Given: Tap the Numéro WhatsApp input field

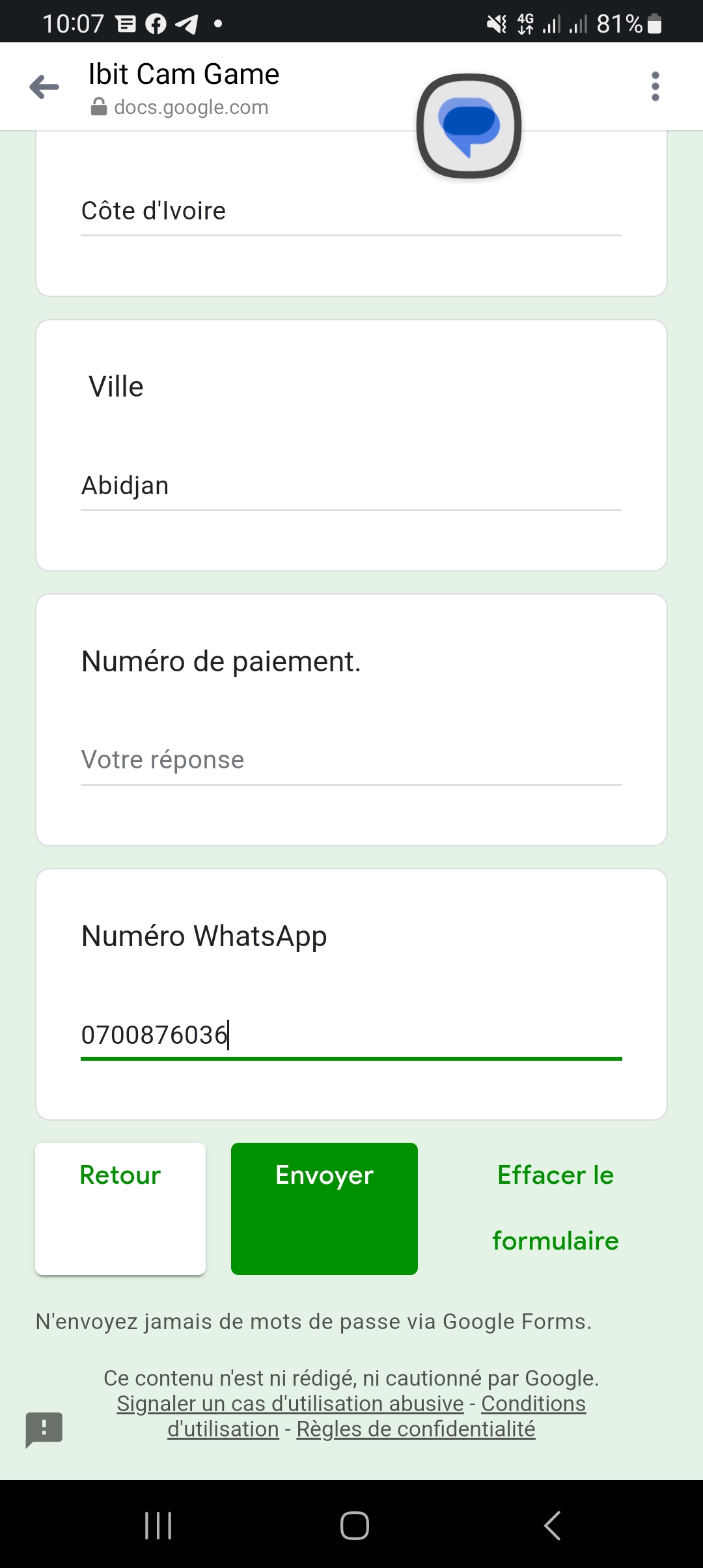Looking at the screenshot, I should 351,1035.
